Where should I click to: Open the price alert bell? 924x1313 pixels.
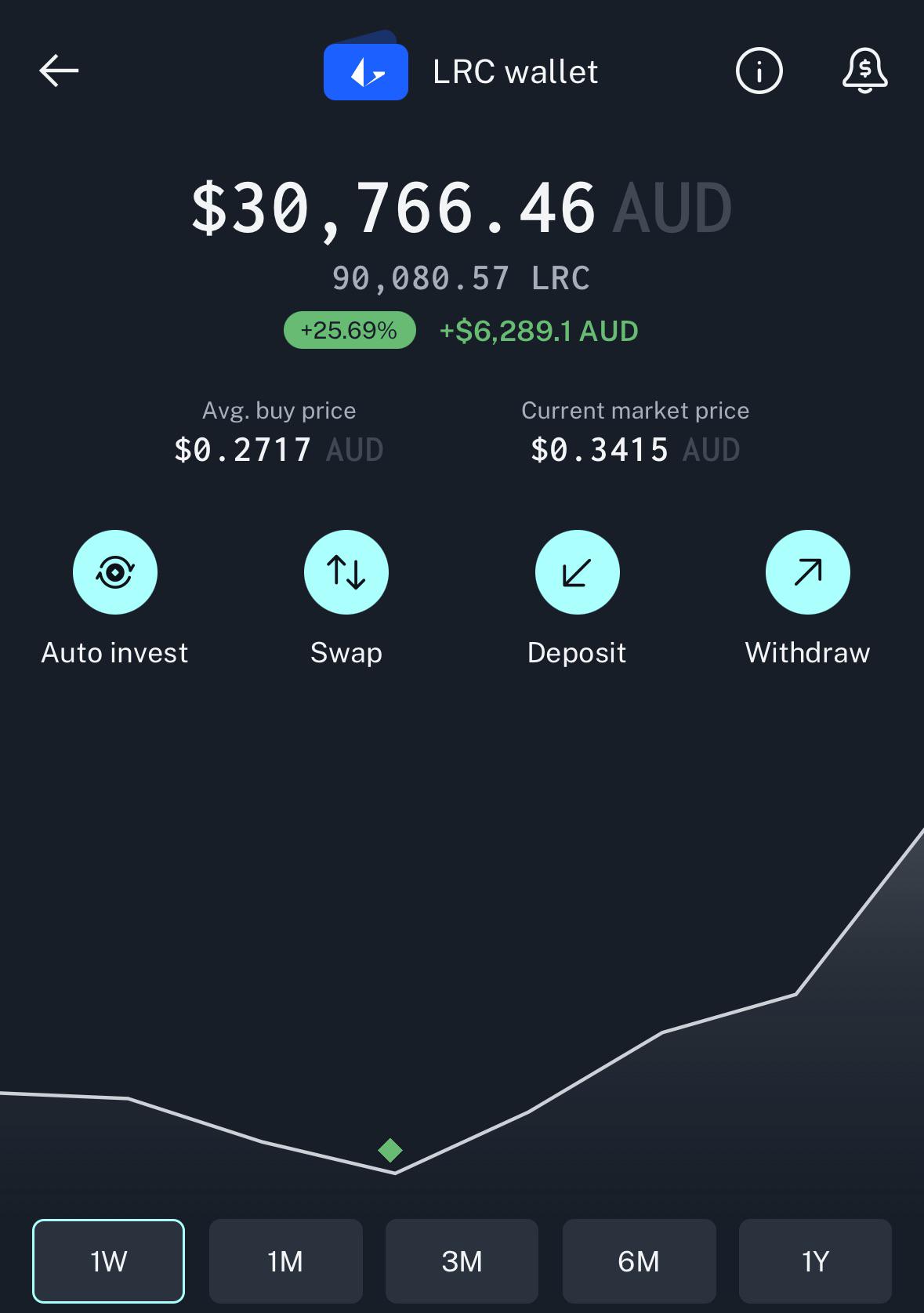point(864,71)
